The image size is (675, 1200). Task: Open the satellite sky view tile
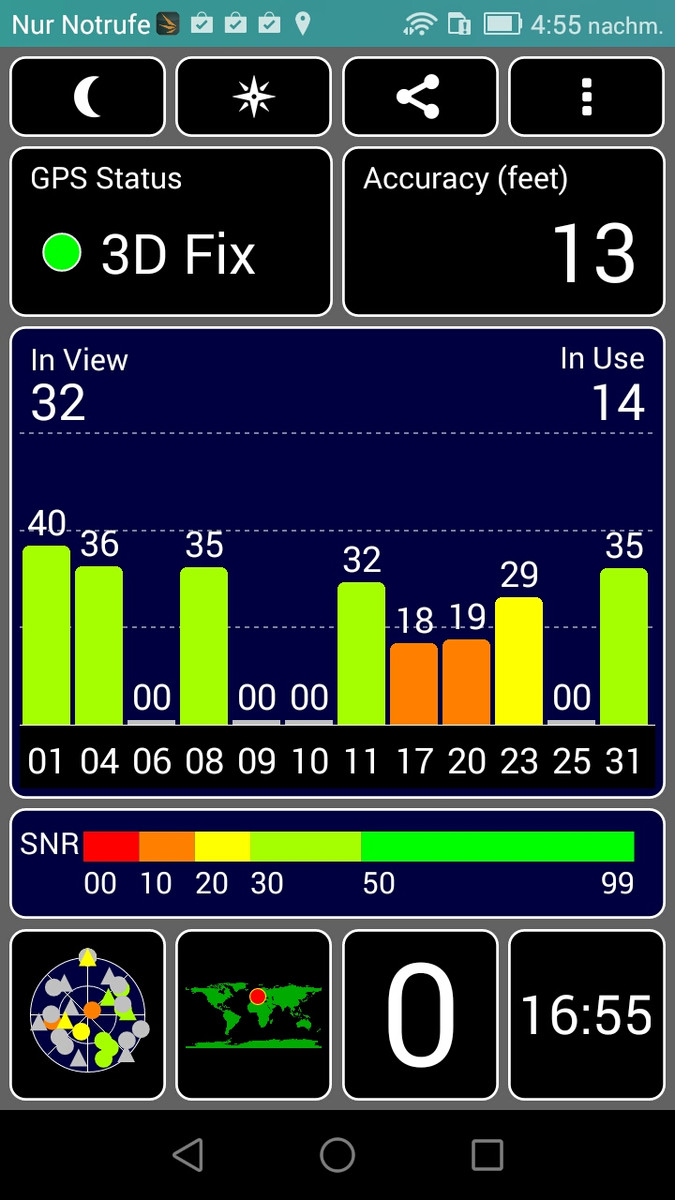click(88, 1014)
